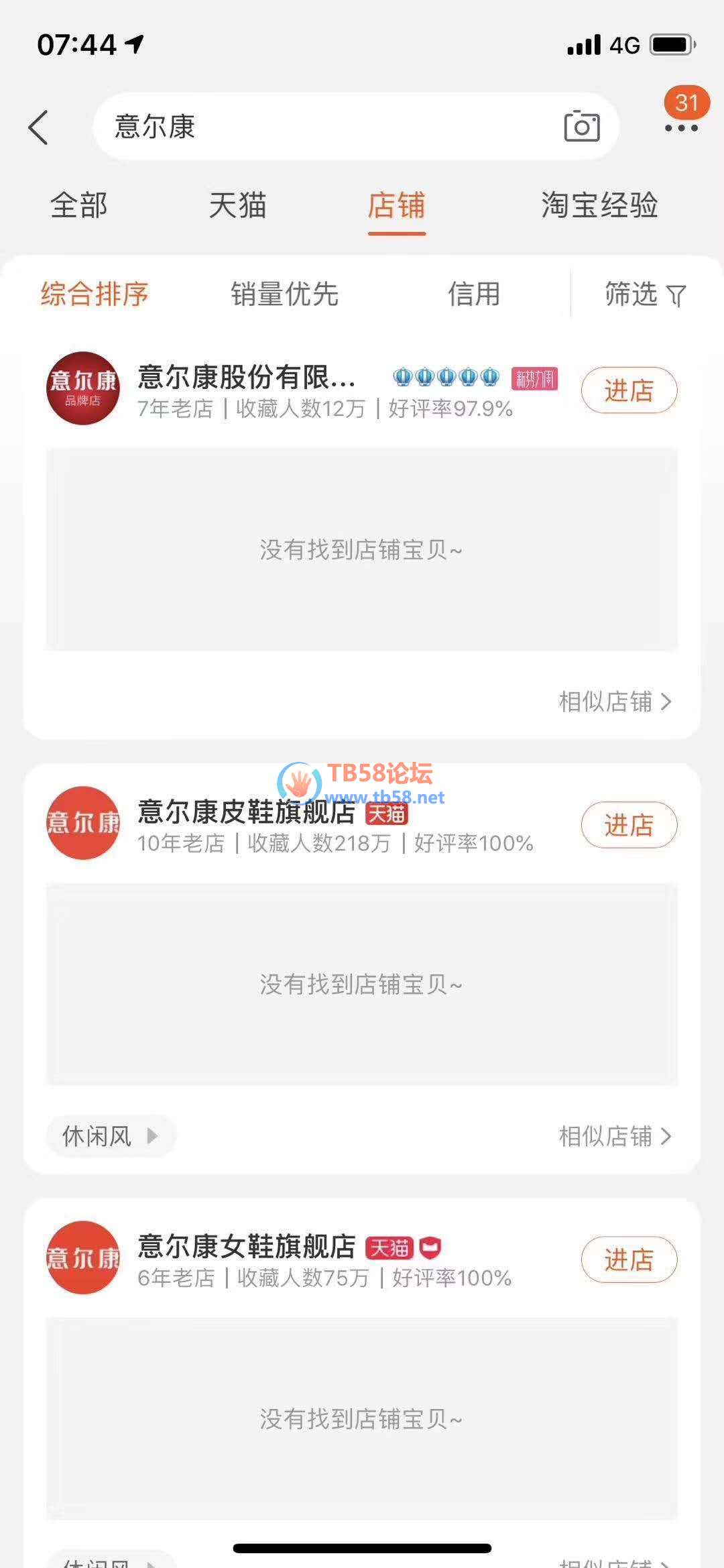The image size is (724, 1568).
Task: View 相似店铺 for 意尔康皮鞋旗舰店
Action: coord(615,1136)
